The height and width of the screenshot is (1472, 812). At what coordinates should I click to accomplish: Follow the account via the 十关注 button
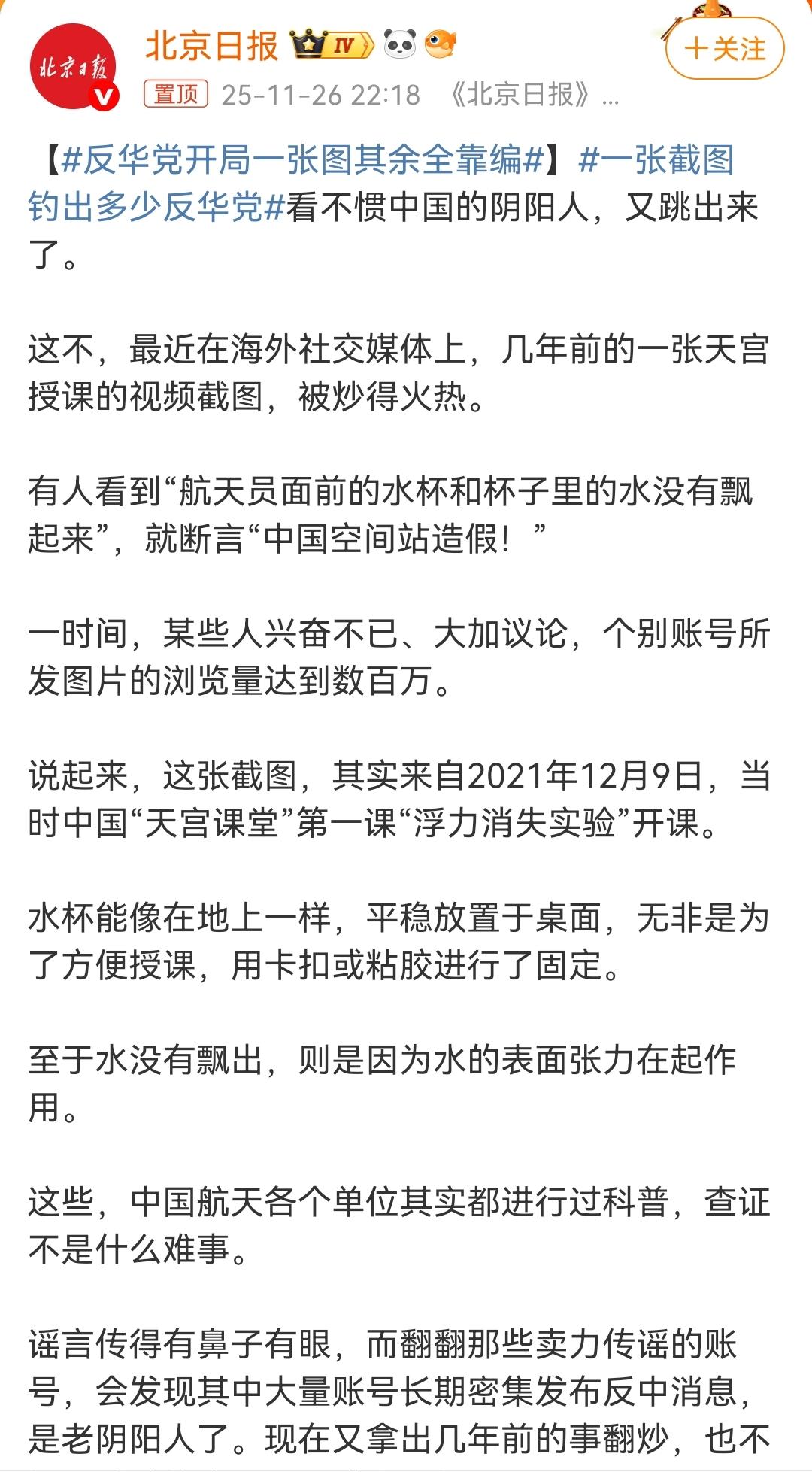point(725,47)
